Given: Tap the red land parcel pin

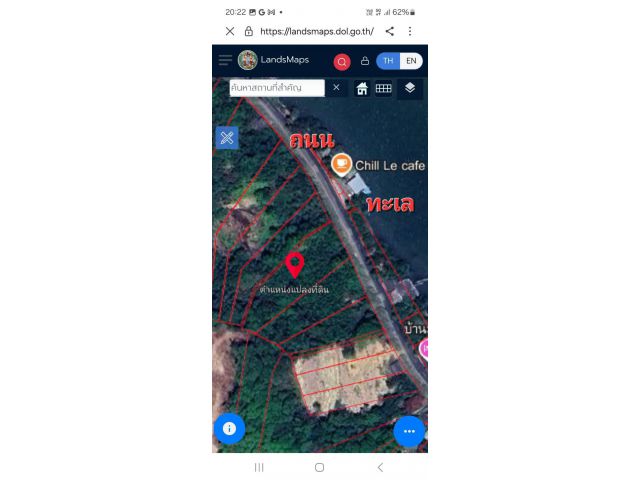Looking at the screenshot, I should tap(294, 264).
